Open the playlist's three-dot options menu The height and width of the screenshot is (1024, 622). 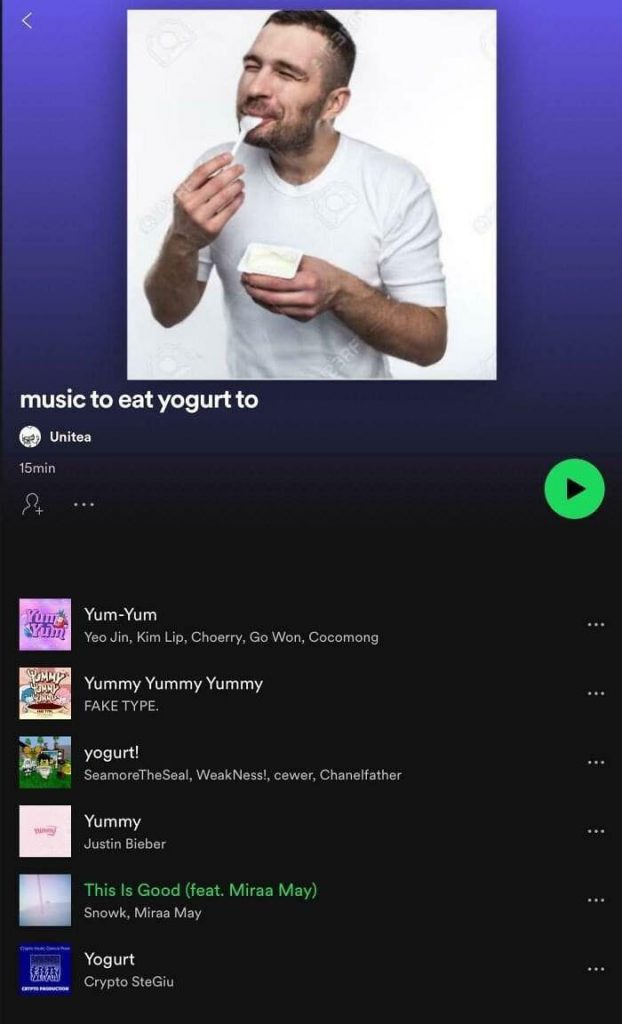(84, 504)
